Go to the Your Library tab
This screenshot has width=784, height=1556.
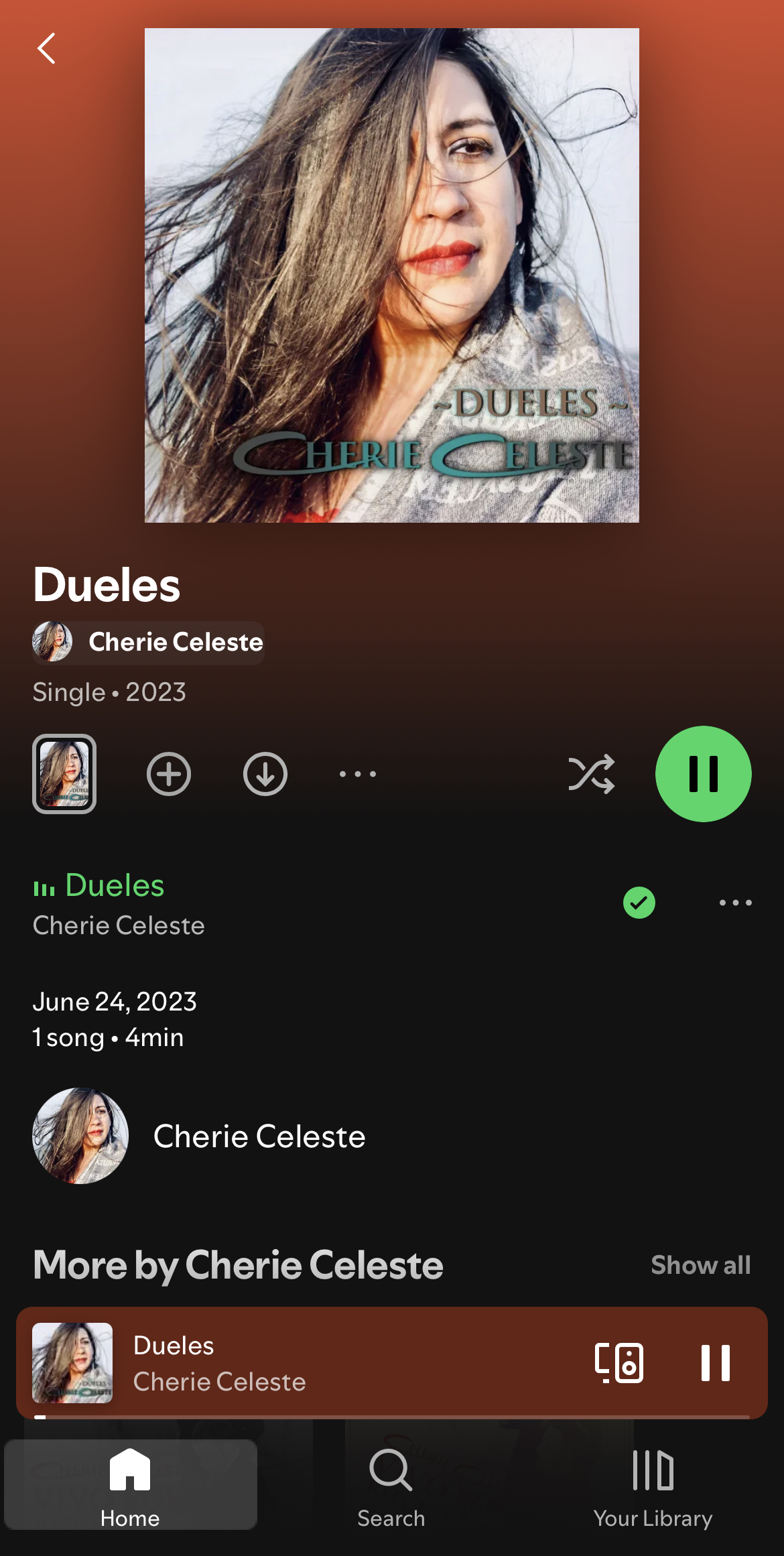pos(653,1484)
